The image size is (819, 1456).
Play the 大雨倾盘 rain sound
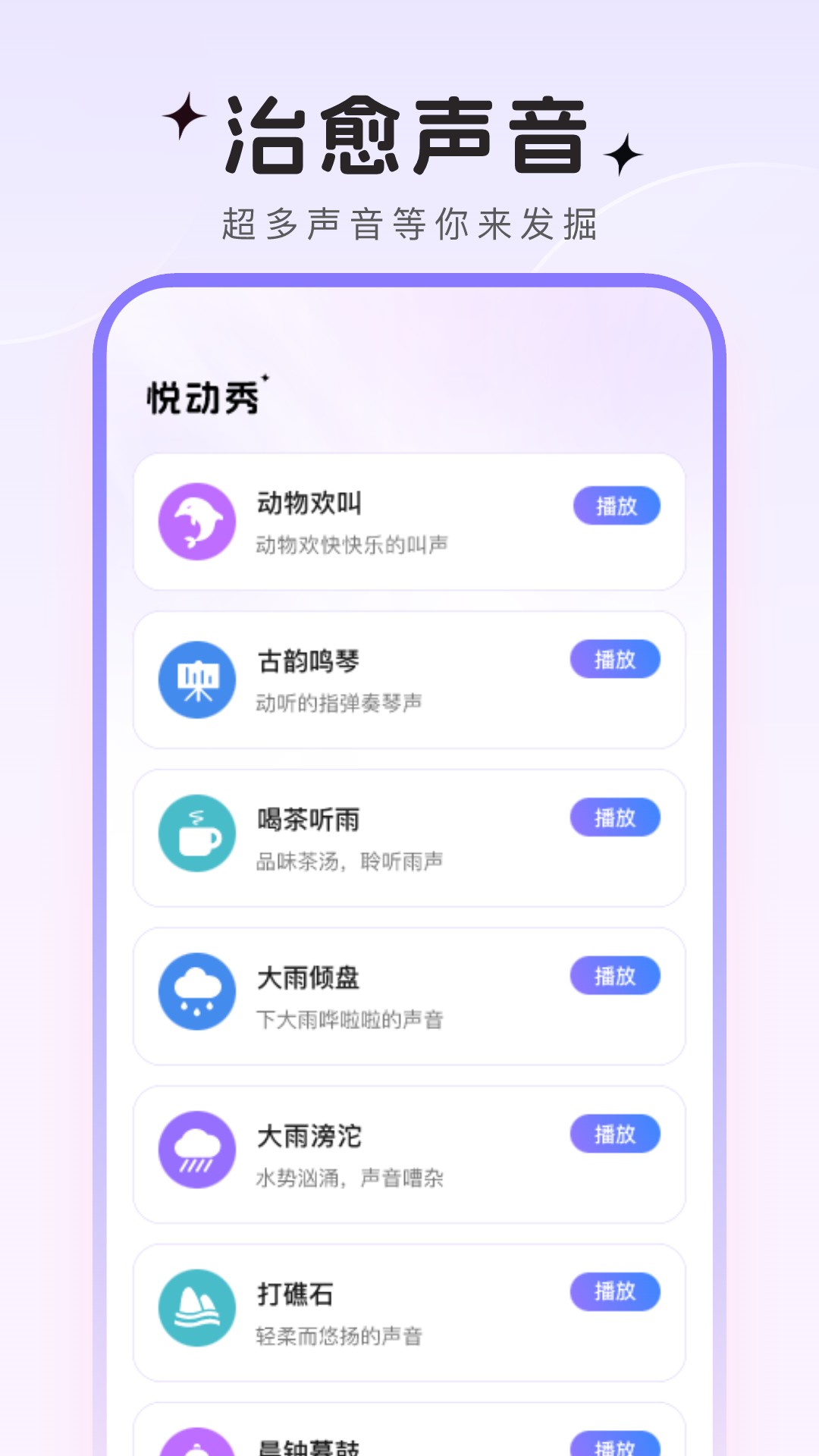(x=616, y=977)
